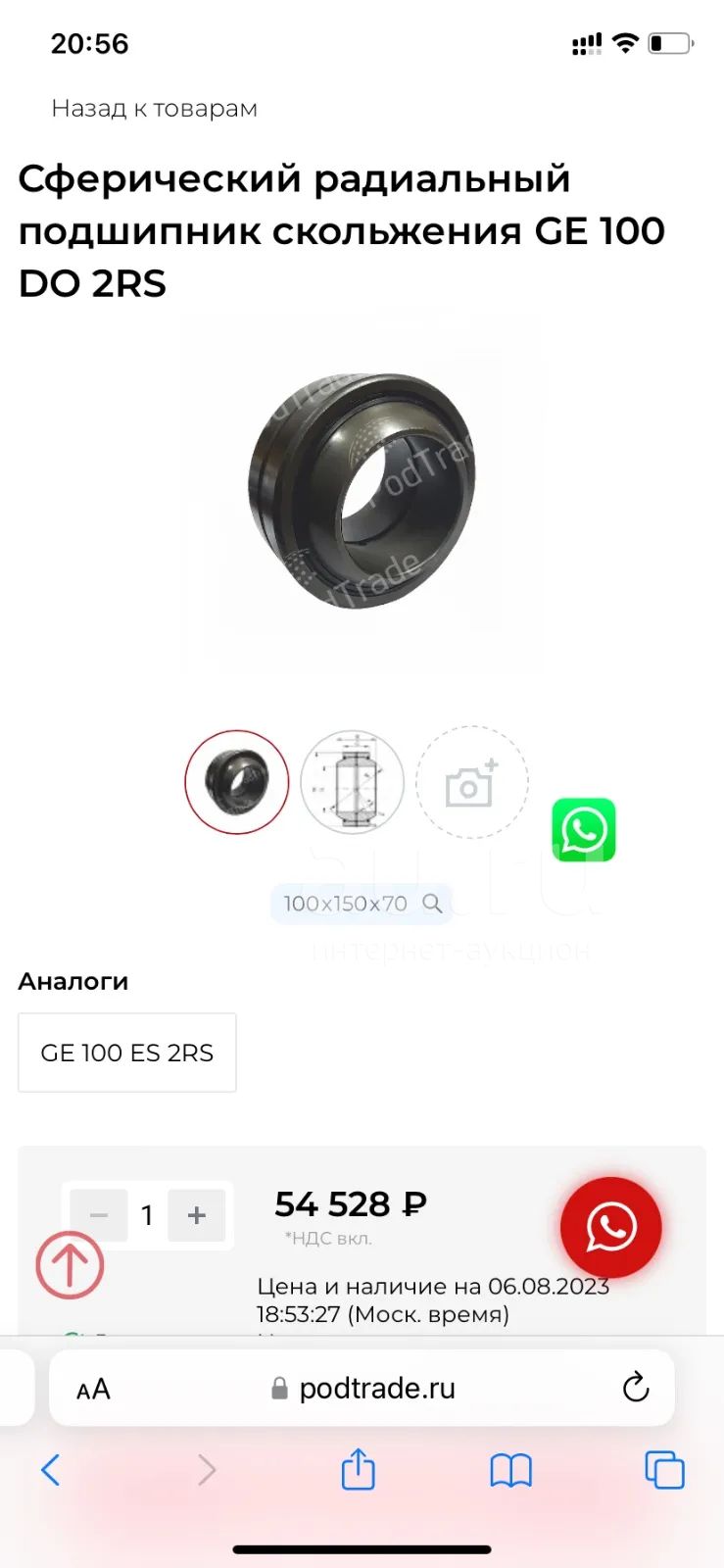
Task: Open the green WhatsApp icon
Action: 584,830
